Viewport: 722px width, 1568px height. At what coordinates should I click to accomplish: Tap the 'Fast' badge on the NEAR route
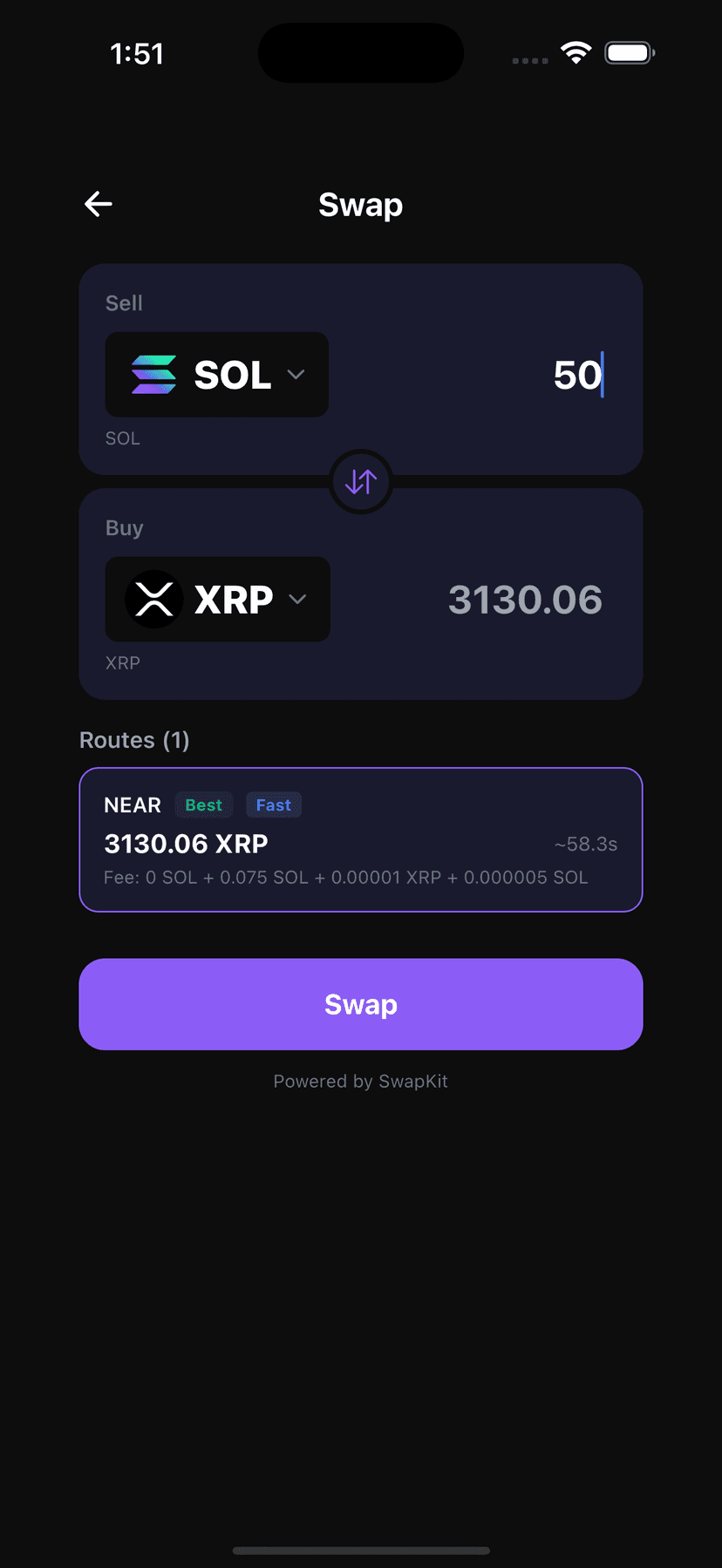tap(273, 804)
